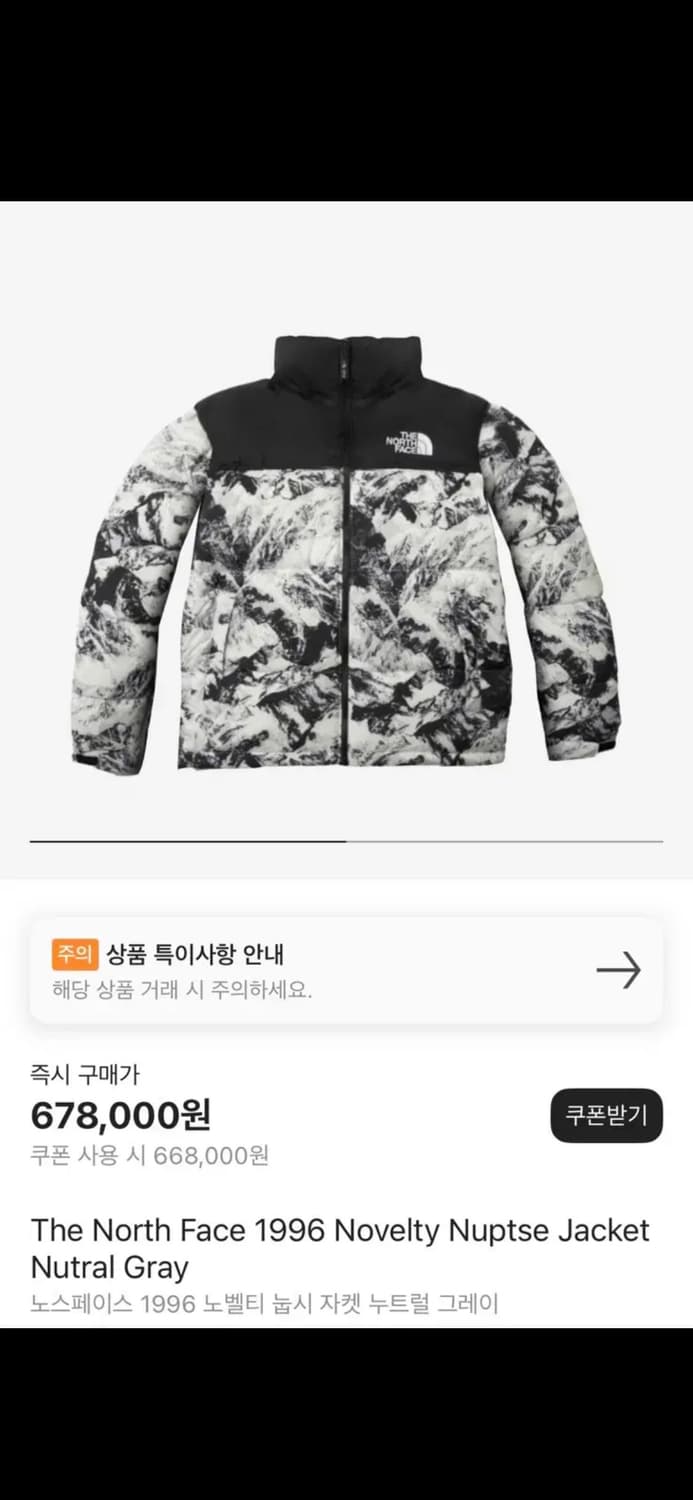Open the 상품 특이사항 안내 notice
Viewport: 693px width, 1500px height.
coord(346,970)
